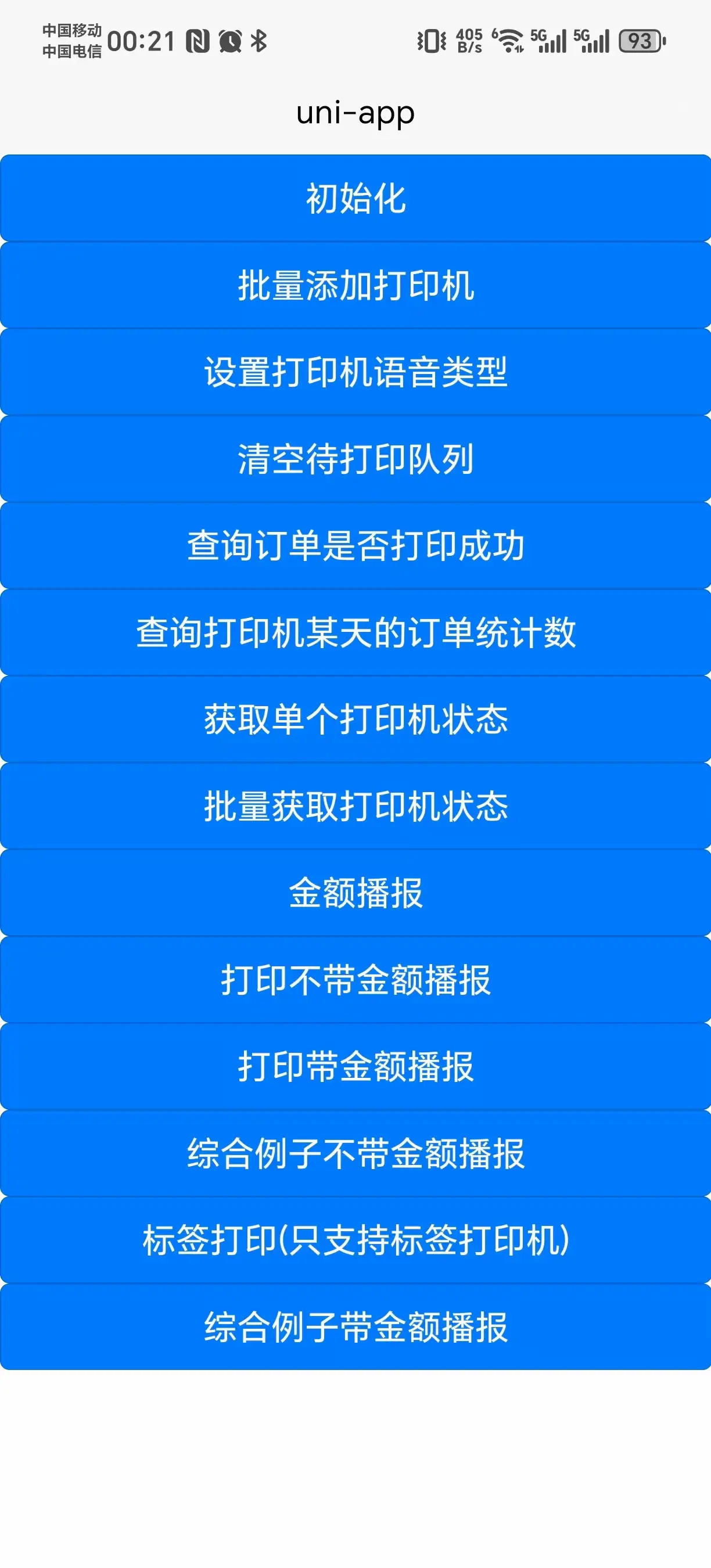Trigger the 金额播报 button
Image resolution: width=711 pixels, height=1568 pixels.
coord(355,893)
